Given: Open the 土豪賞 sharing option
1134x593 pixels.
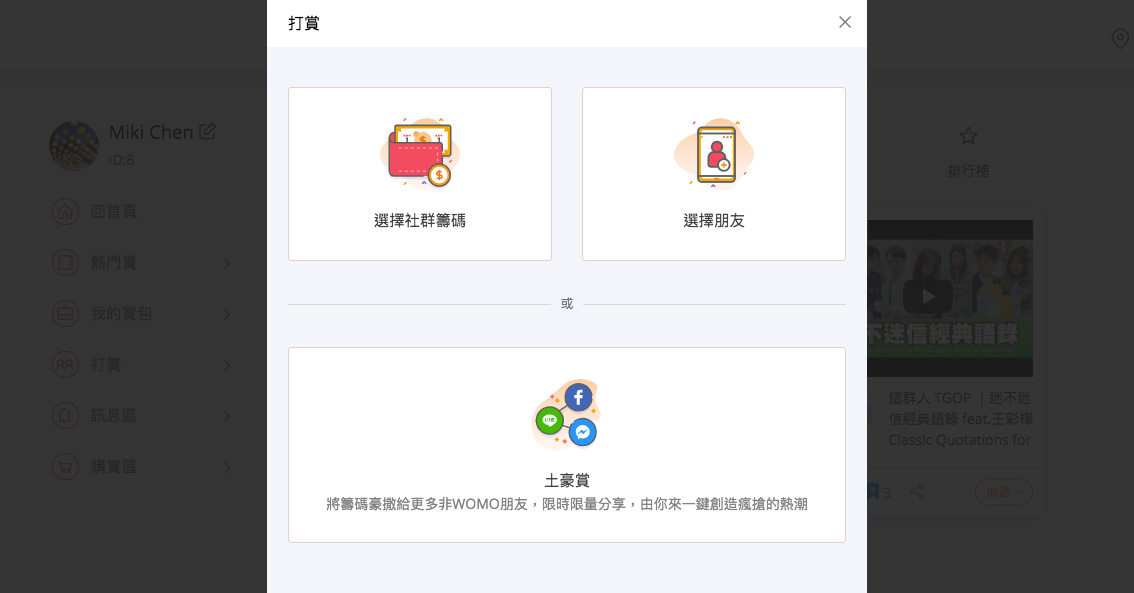Looking at the screenshot, I should pos(567,445).
